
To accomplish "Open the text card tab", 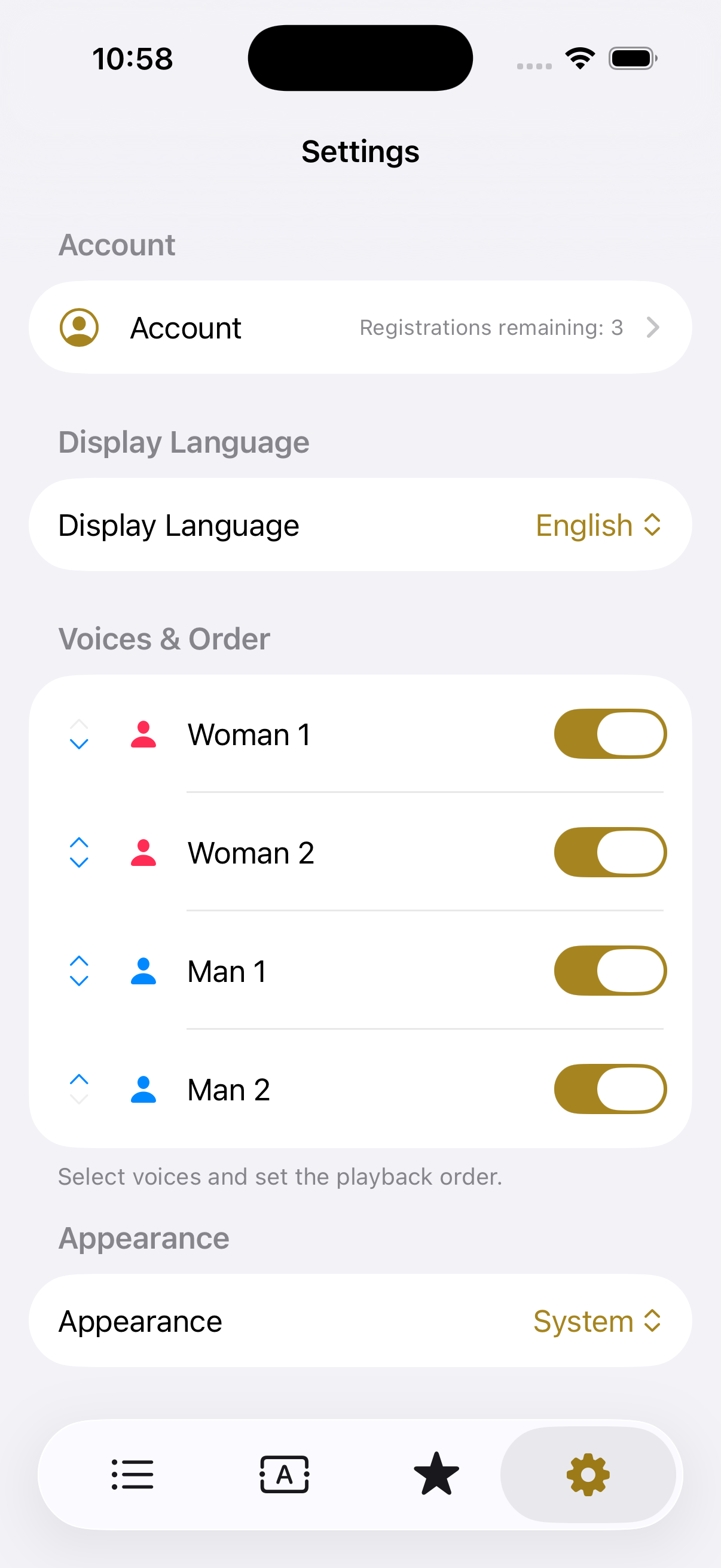I will 284,1474.
